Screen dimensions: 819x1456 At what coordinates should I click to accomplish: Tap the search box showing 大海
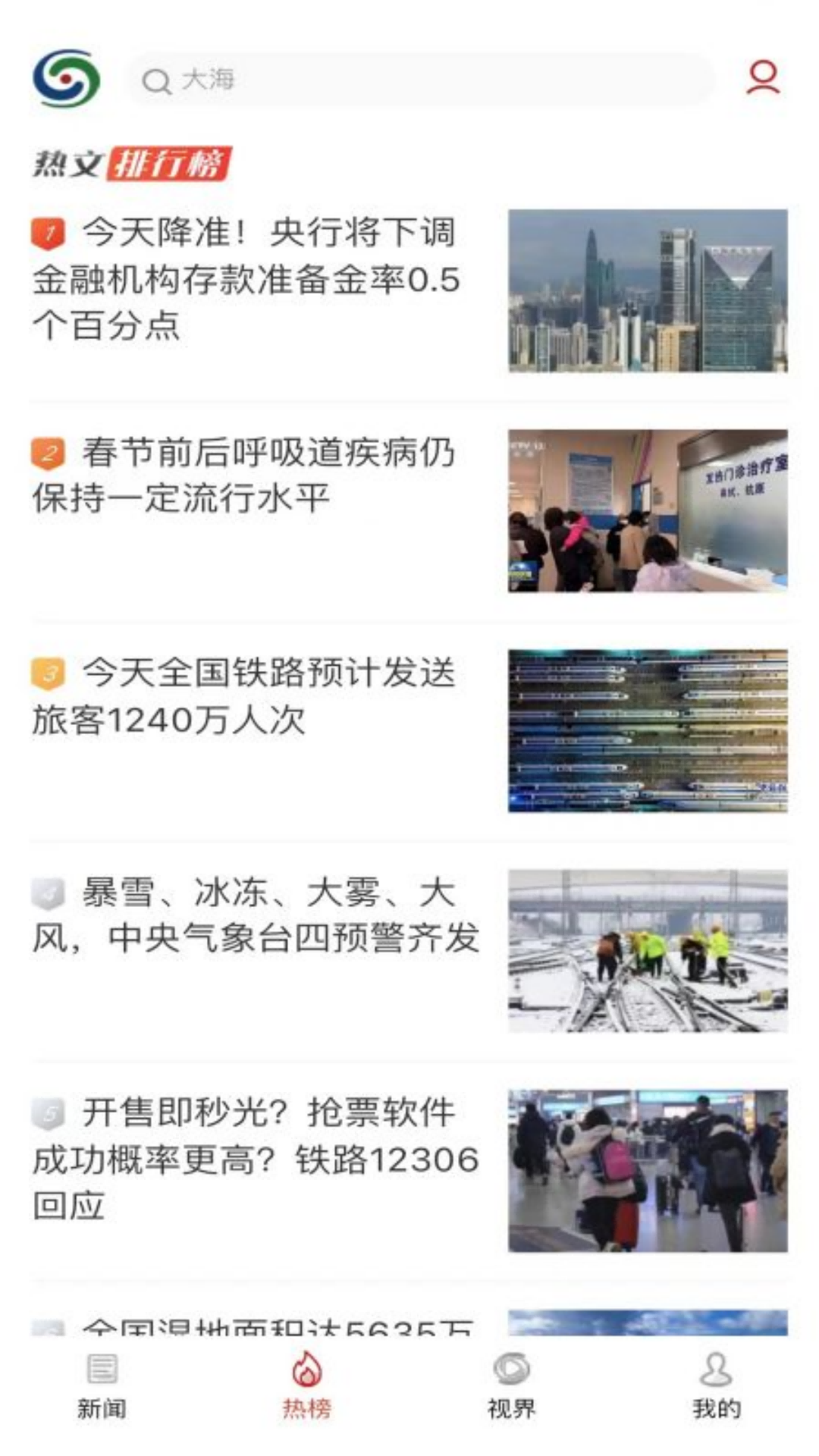coord(421,80)
